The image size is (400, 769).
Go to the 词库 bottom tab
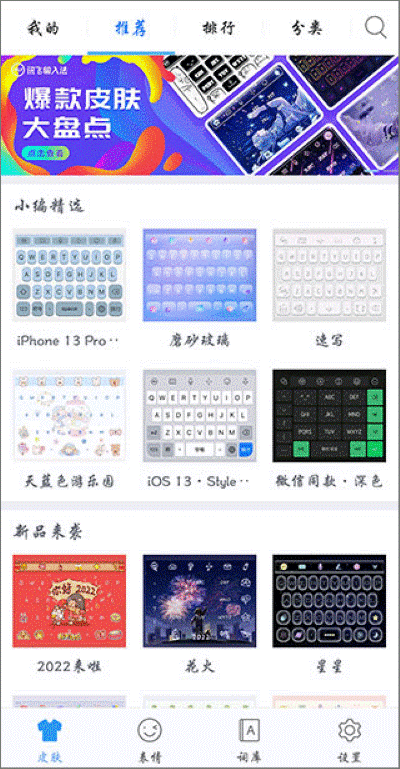pos(249,740)
